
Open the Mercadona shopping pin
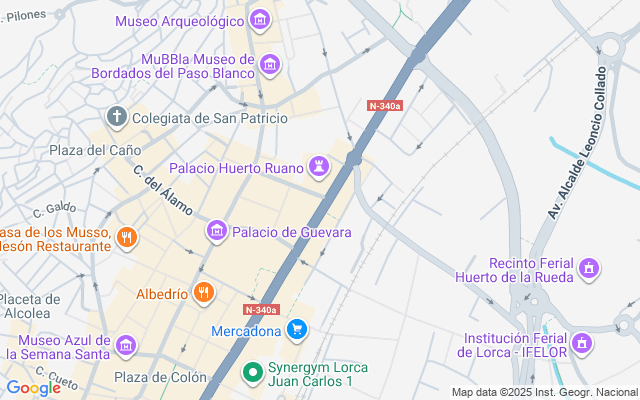point(296,329)
